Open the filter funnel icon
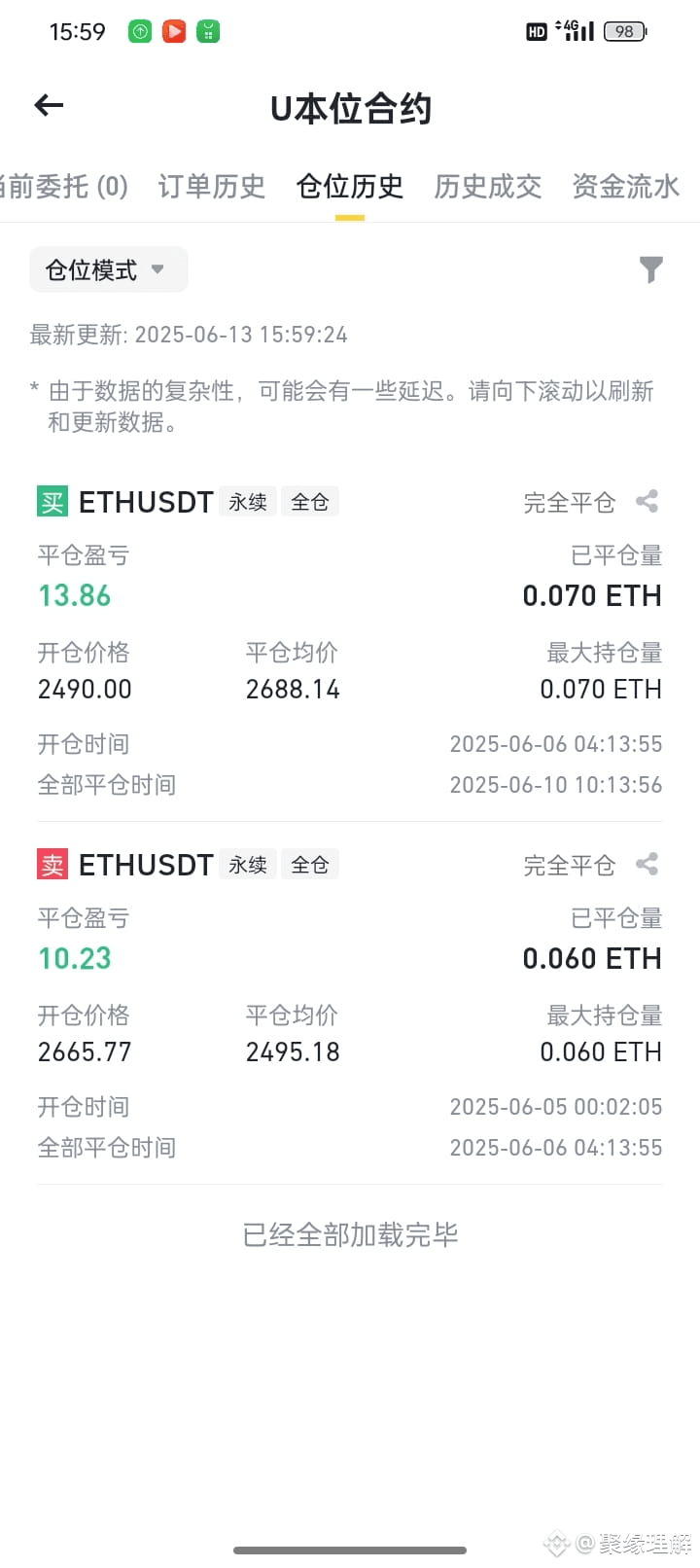Screen dimensions: 700x1568 click(651, 269)
